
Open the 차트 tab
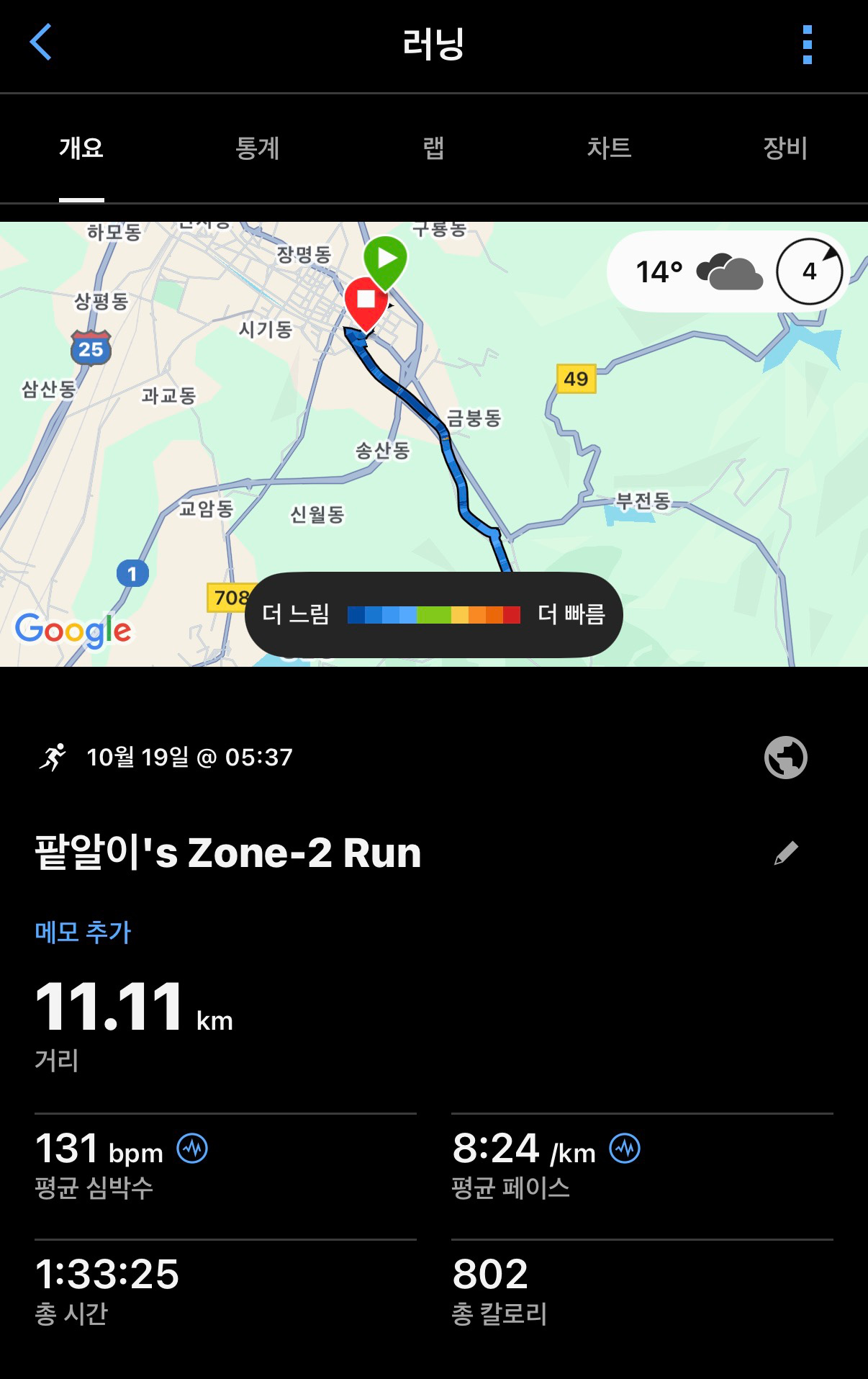pyautogui.click(x=609, y=148)
